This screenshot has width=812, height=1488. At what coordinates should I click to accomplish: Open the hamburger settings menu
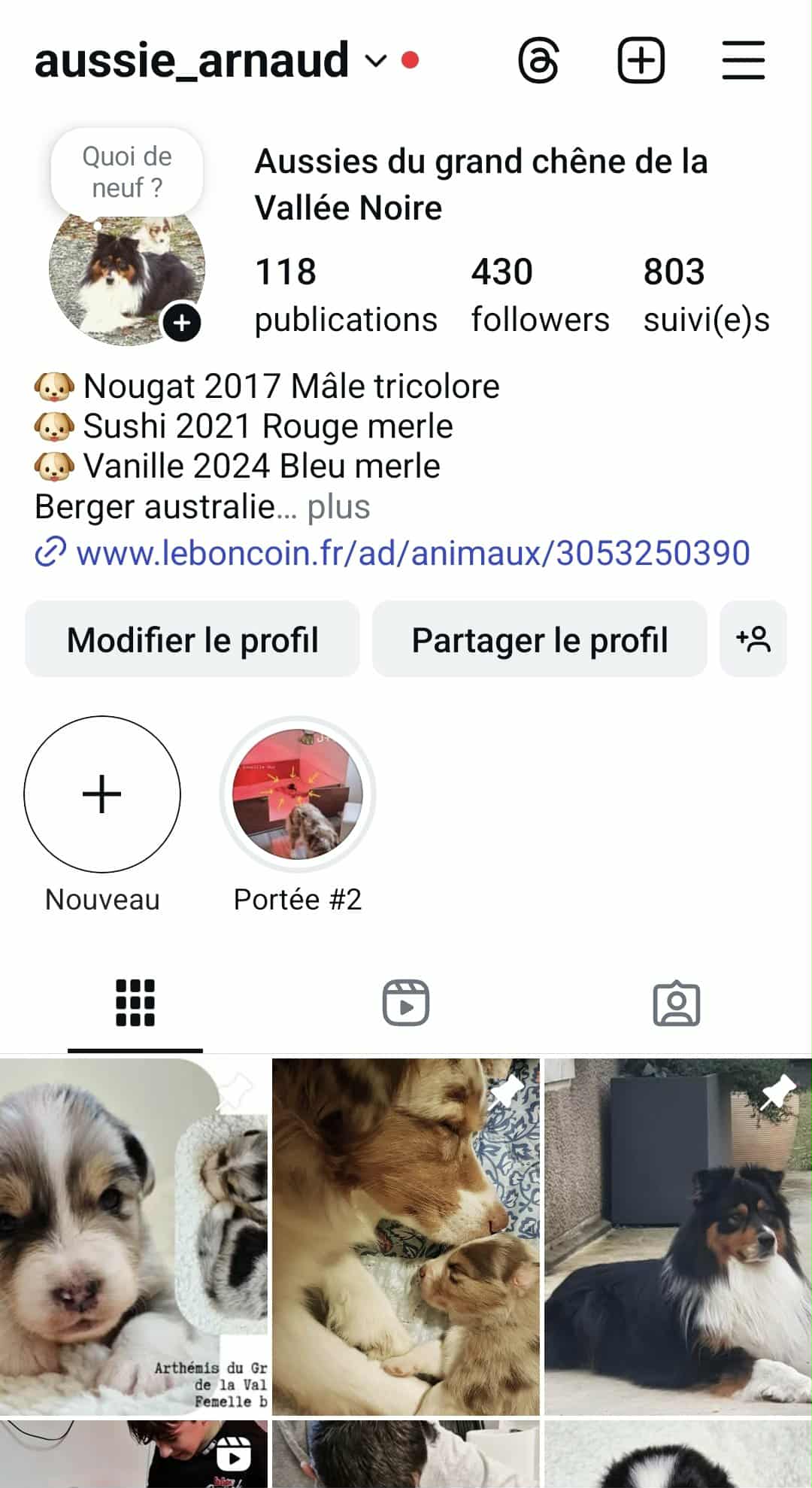coord(743,60)
